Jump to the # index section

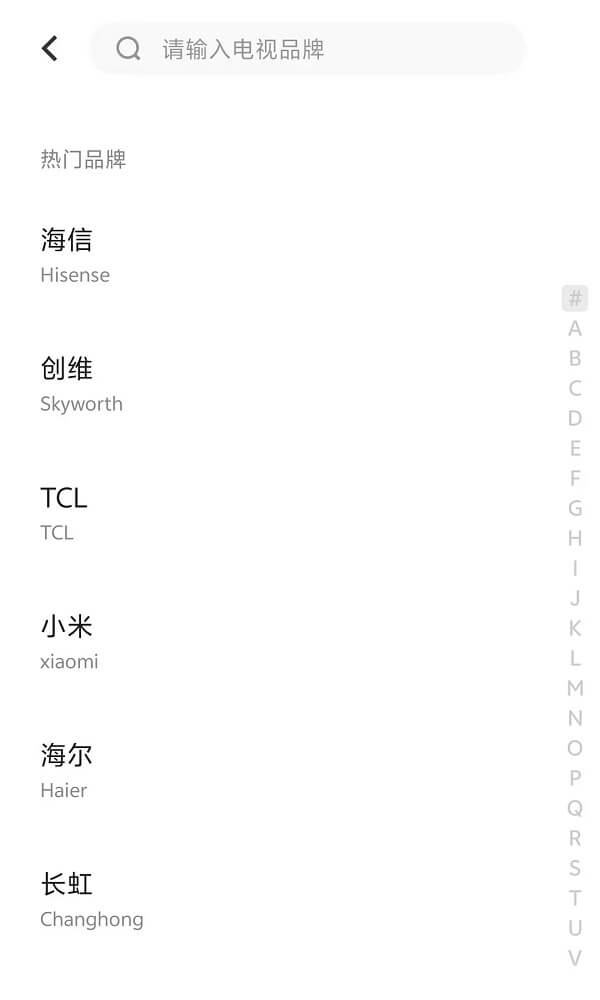coord(575,298)
